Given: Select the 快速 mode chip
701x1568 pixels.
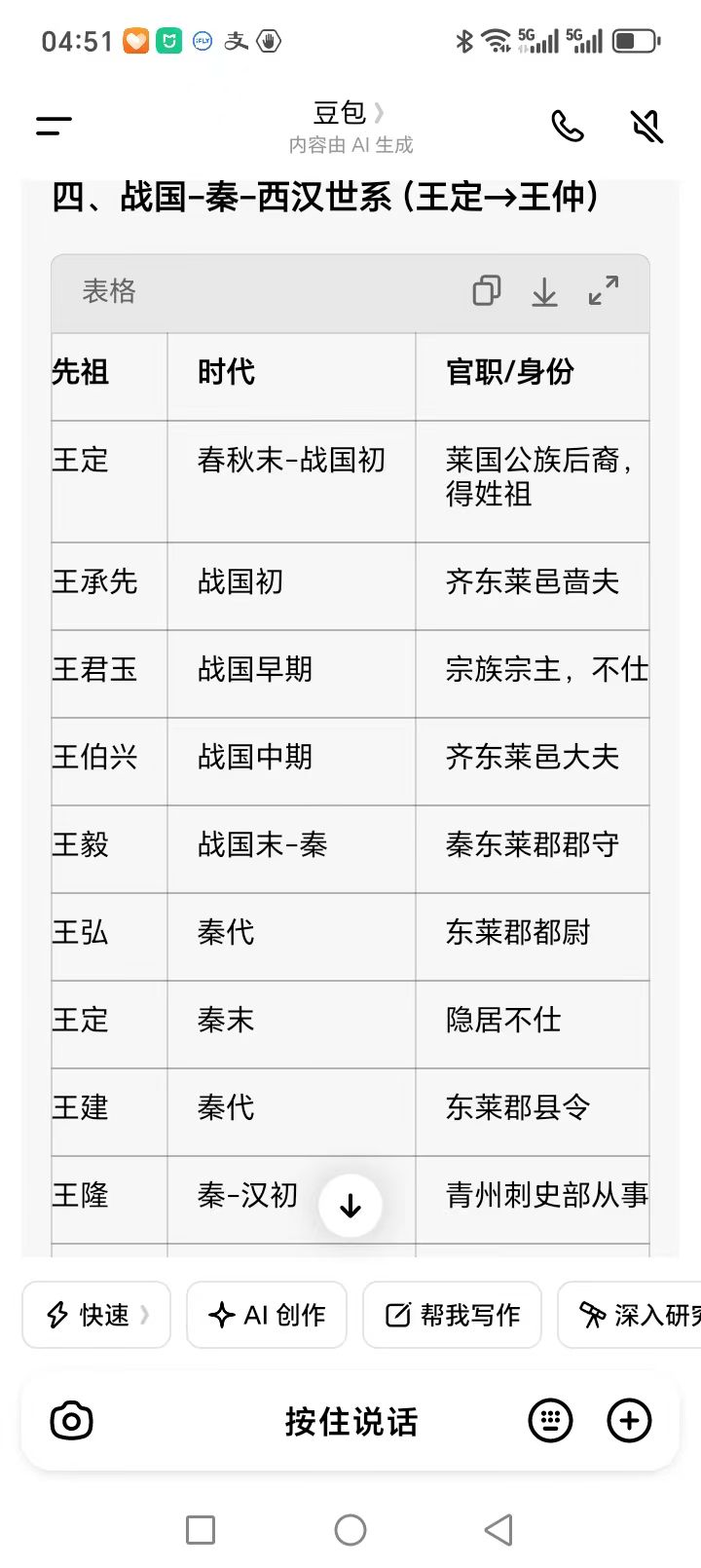Looking at the screenshot, I should tap(96, 1315).
